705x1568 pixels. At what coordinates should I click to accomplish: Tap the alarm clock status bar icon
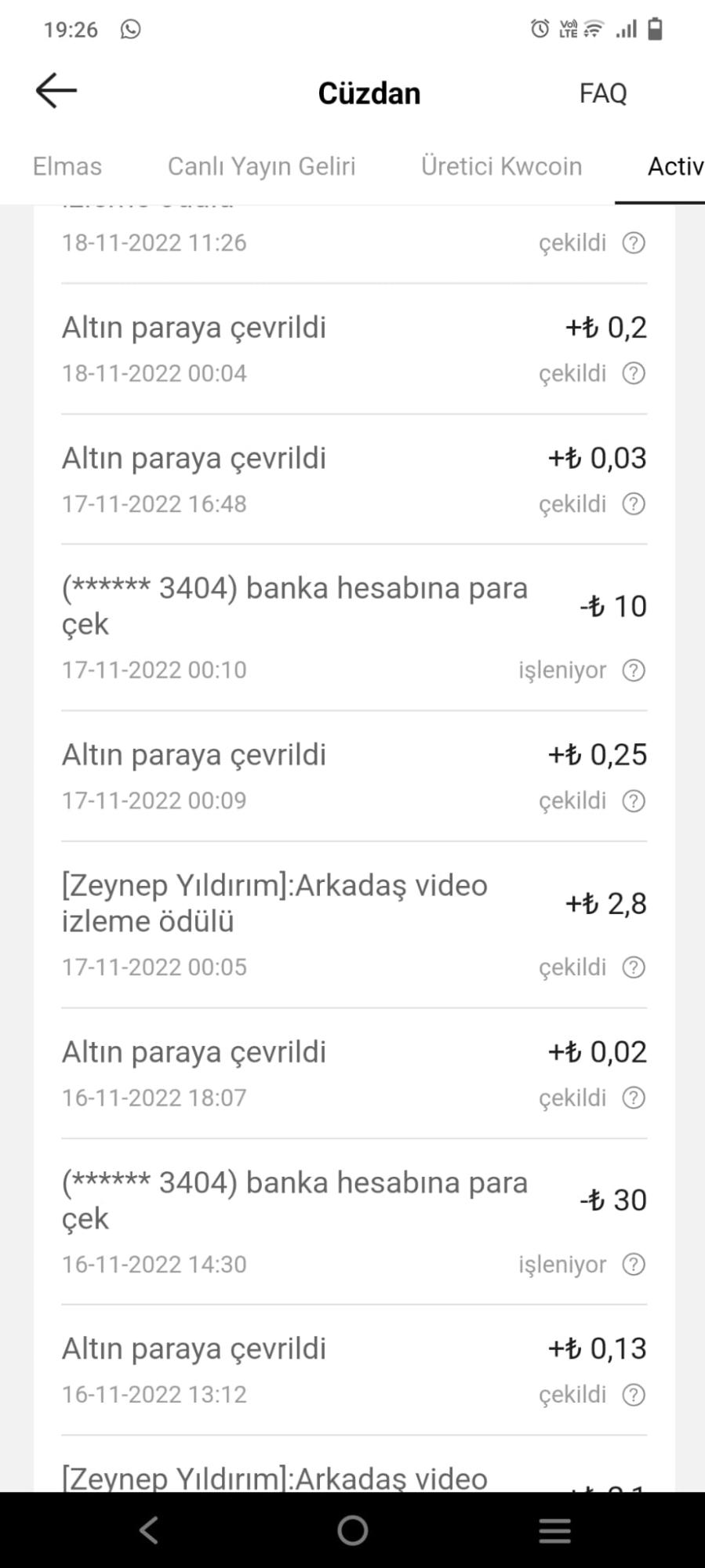[x=536, y=27]
